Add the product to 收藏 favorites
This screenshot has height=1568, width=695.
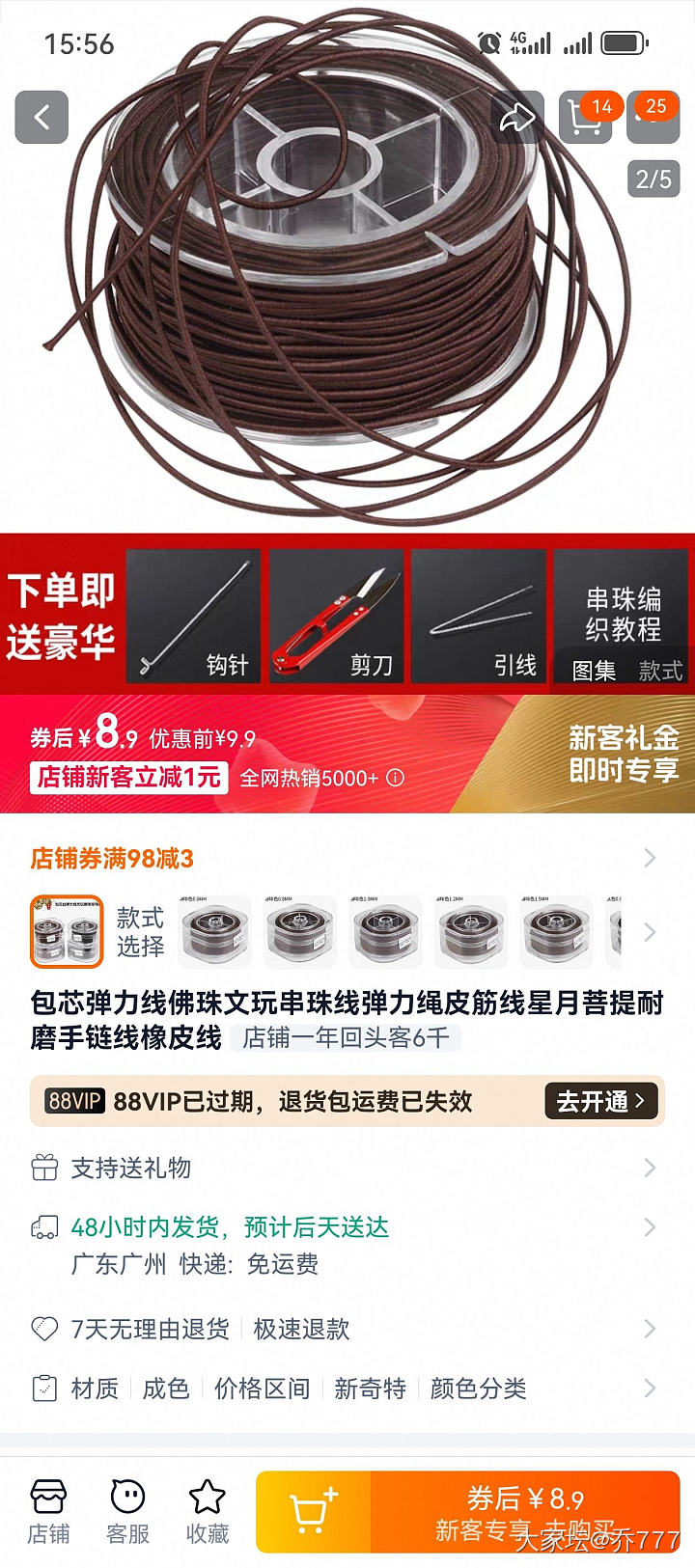[207, 1511]
